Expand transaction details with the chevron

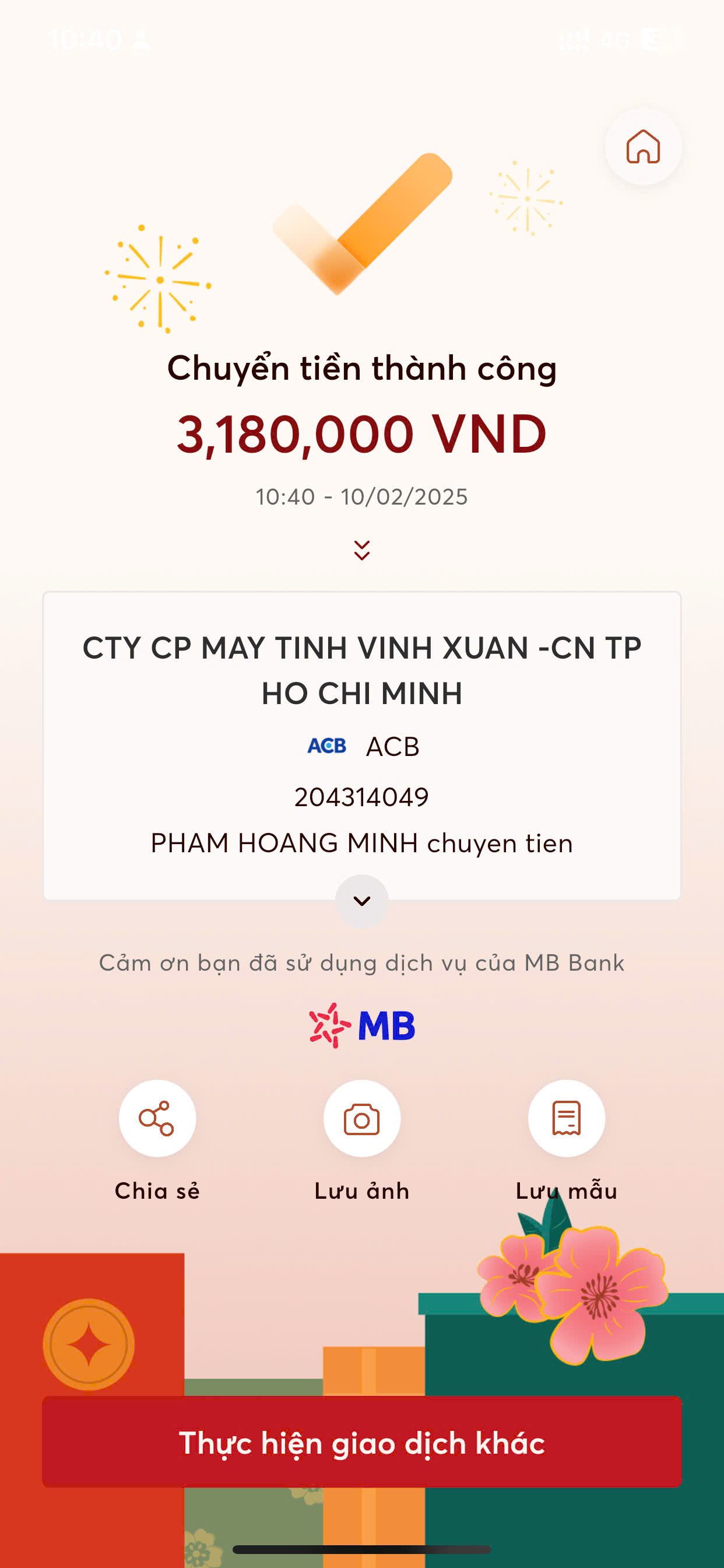click(362, 901)
